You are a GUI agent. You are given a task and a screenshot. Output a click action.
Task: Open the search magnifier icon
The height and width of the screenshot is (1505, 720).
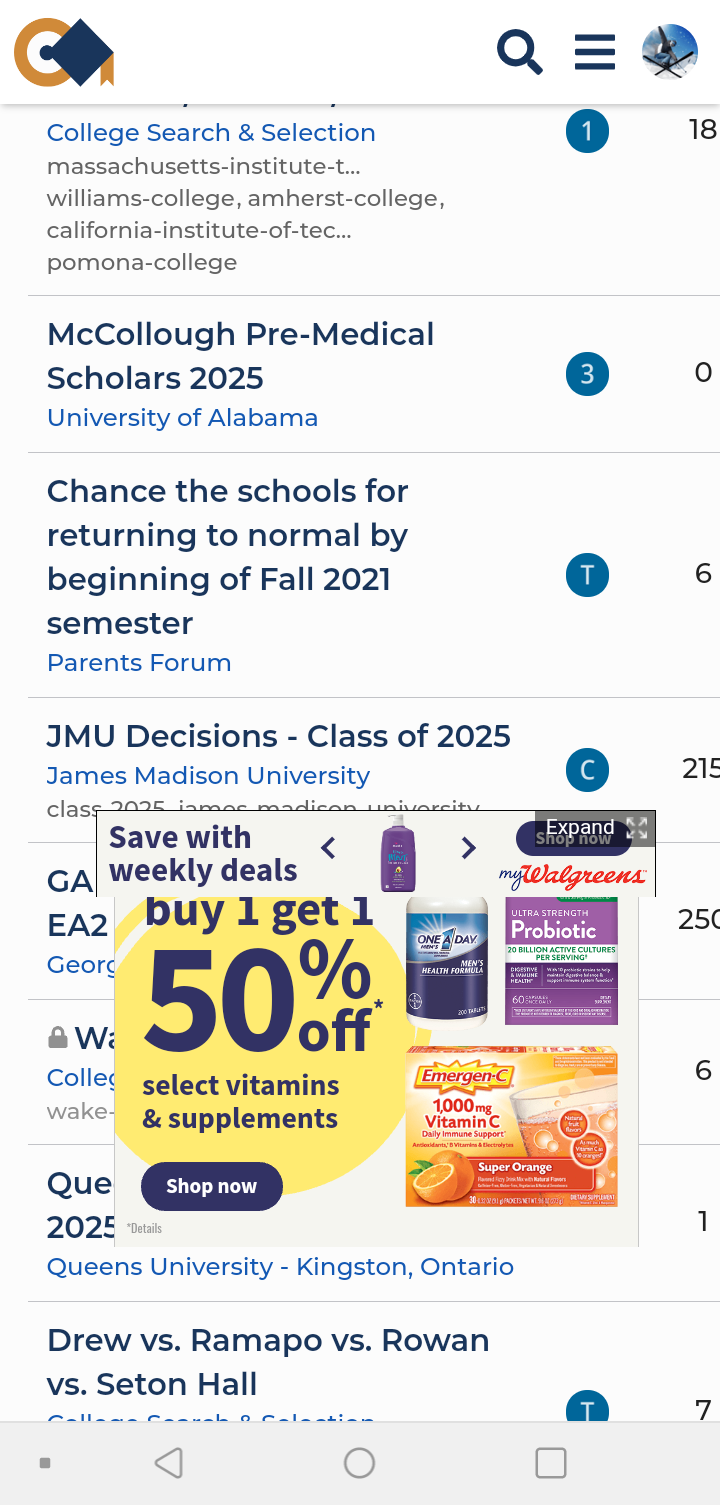point(520,52)
